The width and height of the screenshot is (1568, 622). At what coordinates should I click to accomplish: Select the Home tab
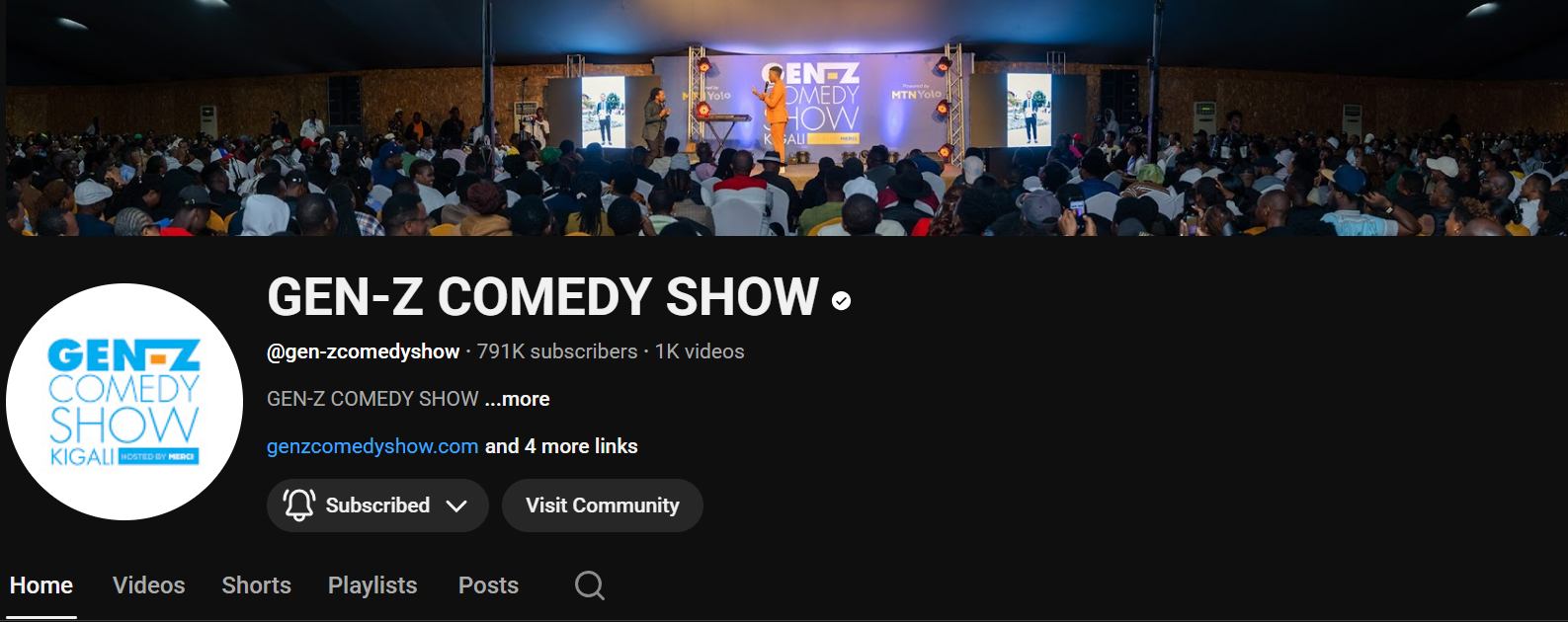41,585
